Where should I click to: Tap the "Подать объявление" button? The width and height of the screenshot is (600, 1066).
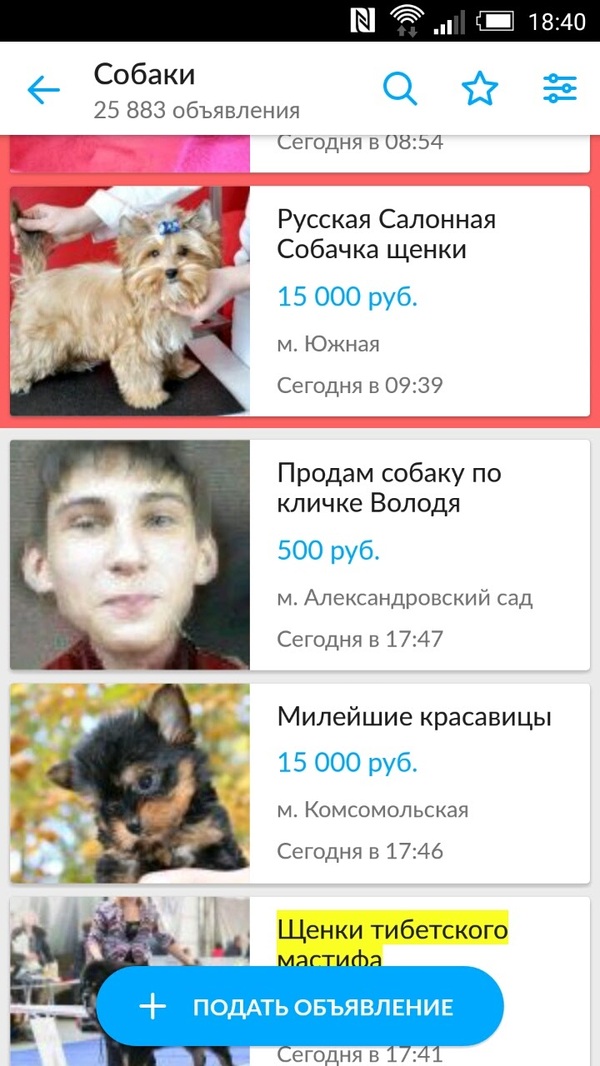(x=300, y=1006)
